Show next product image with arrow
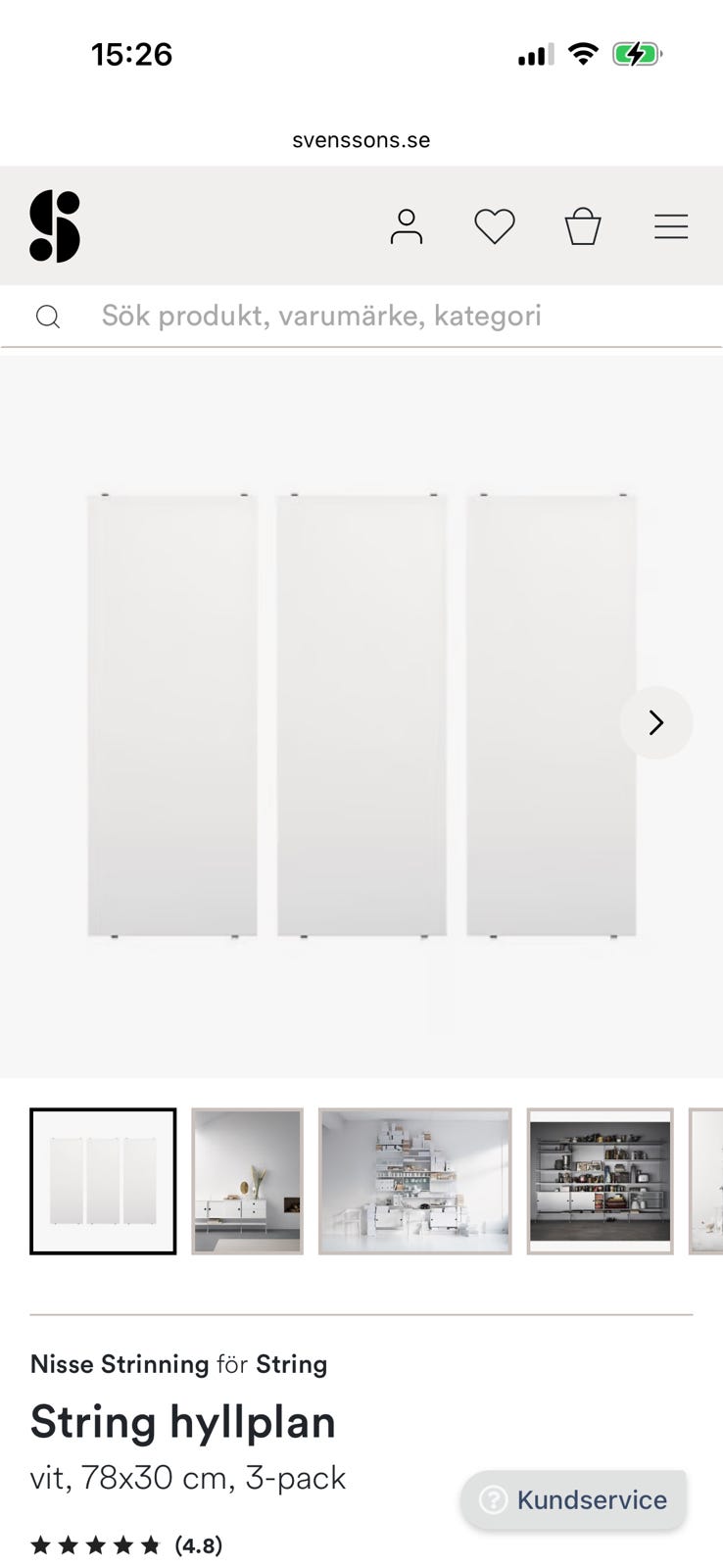723x1568 pixels. (x=656, y=722)
